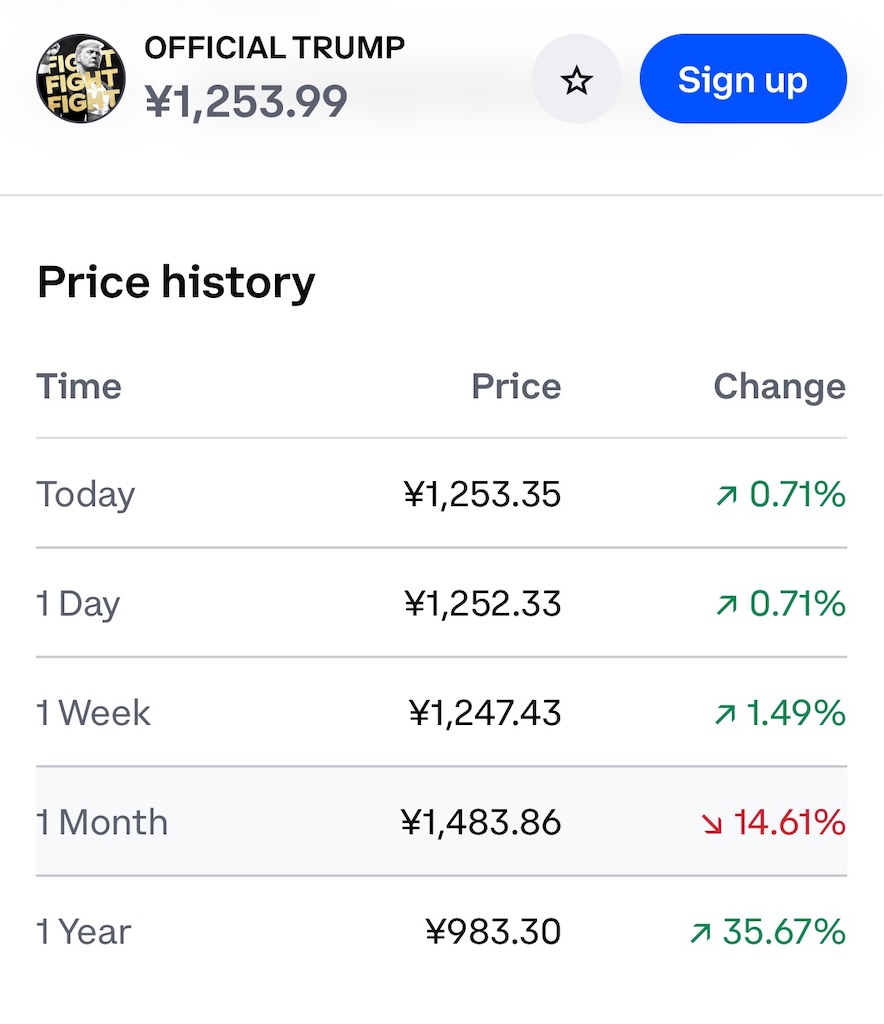
Task: Select the 1 Year row in price history
Action: pyautogui.click(x=442, y=932)
